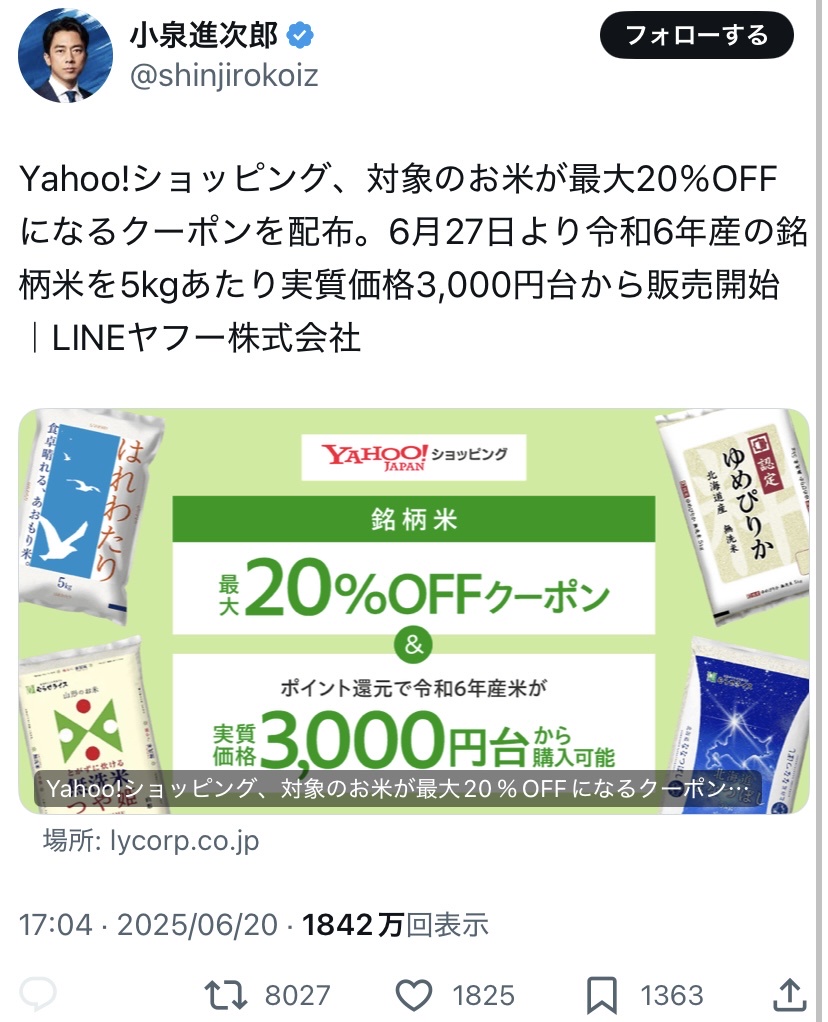
Task: Share this post
Action: [x=790, y=994]
